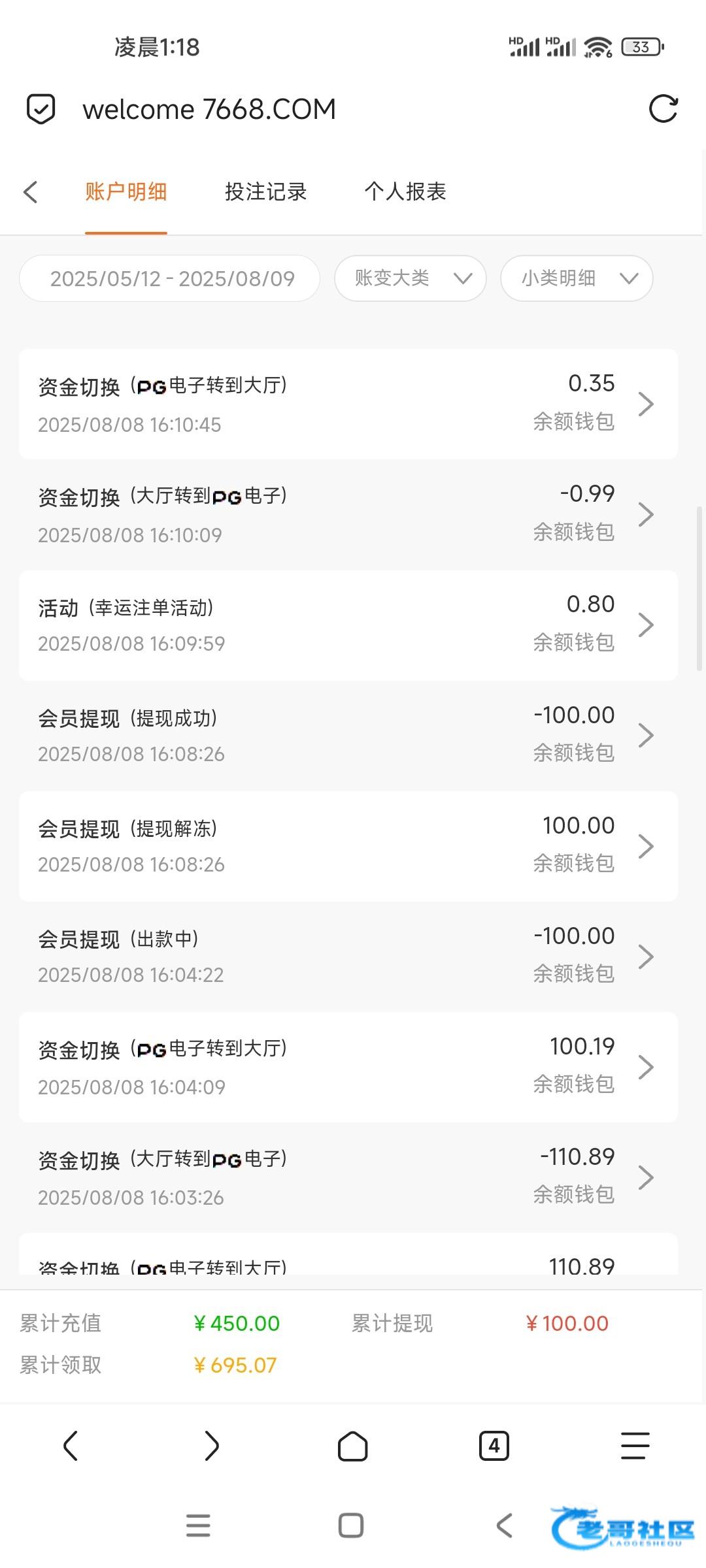View the 提现解冻 100.00 entry
This screenshot has width=706, height=1568.
click(348, 846)
